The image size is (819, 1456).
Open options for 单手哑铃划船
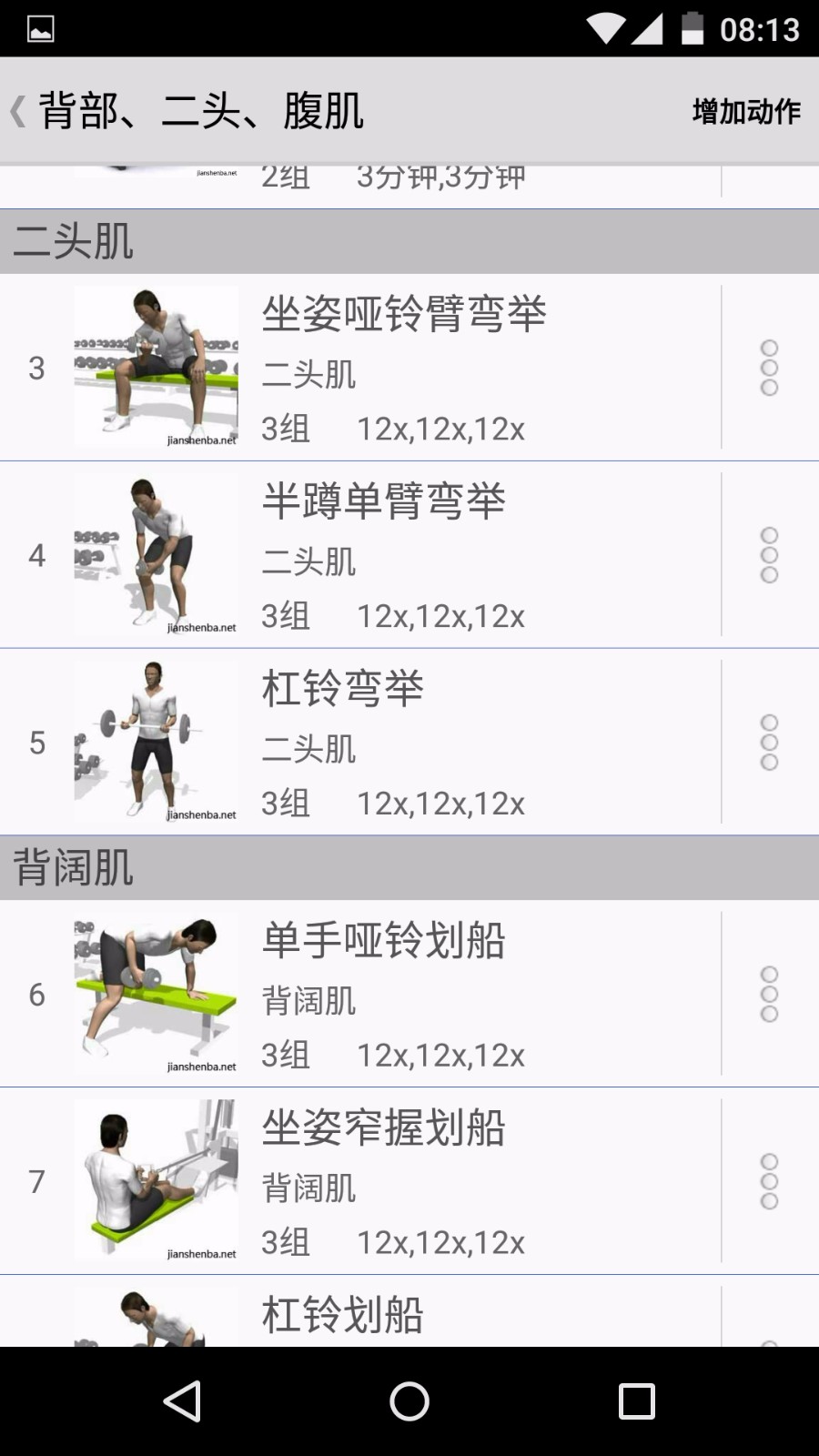(769, 995)
